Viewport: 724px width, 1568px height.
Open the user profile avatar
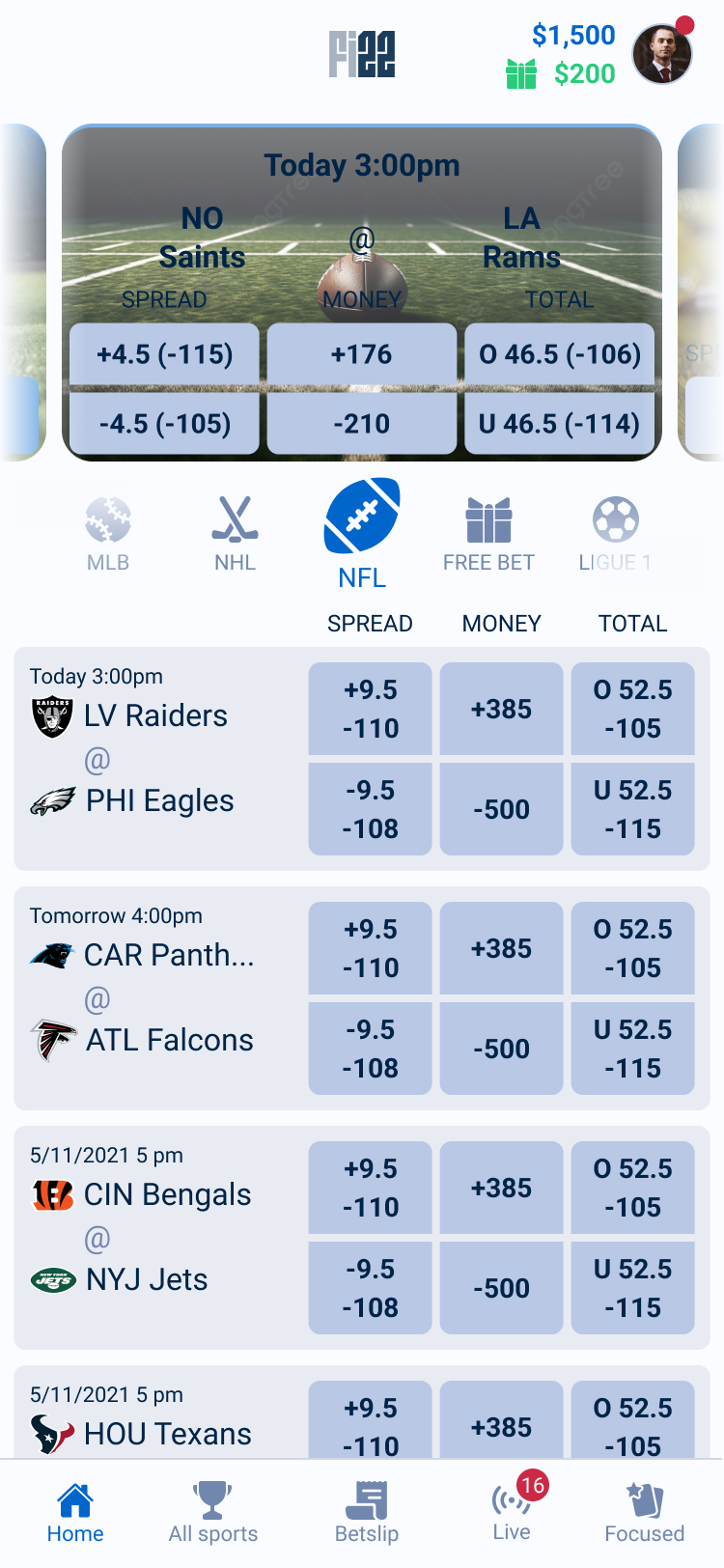pos(662,53)
